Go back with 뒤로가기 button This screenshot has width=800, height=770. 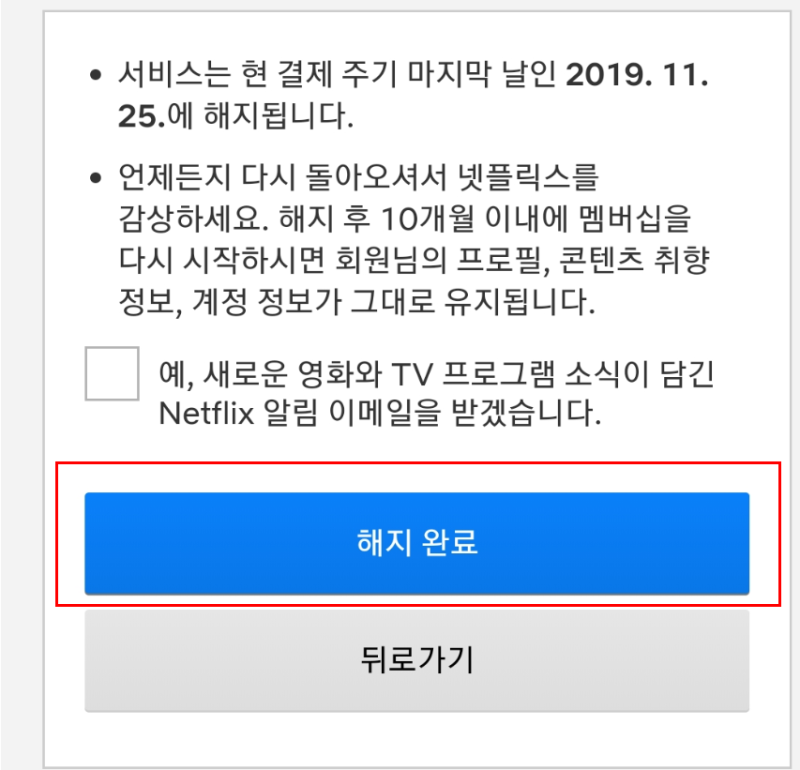(x=416, y=660)
